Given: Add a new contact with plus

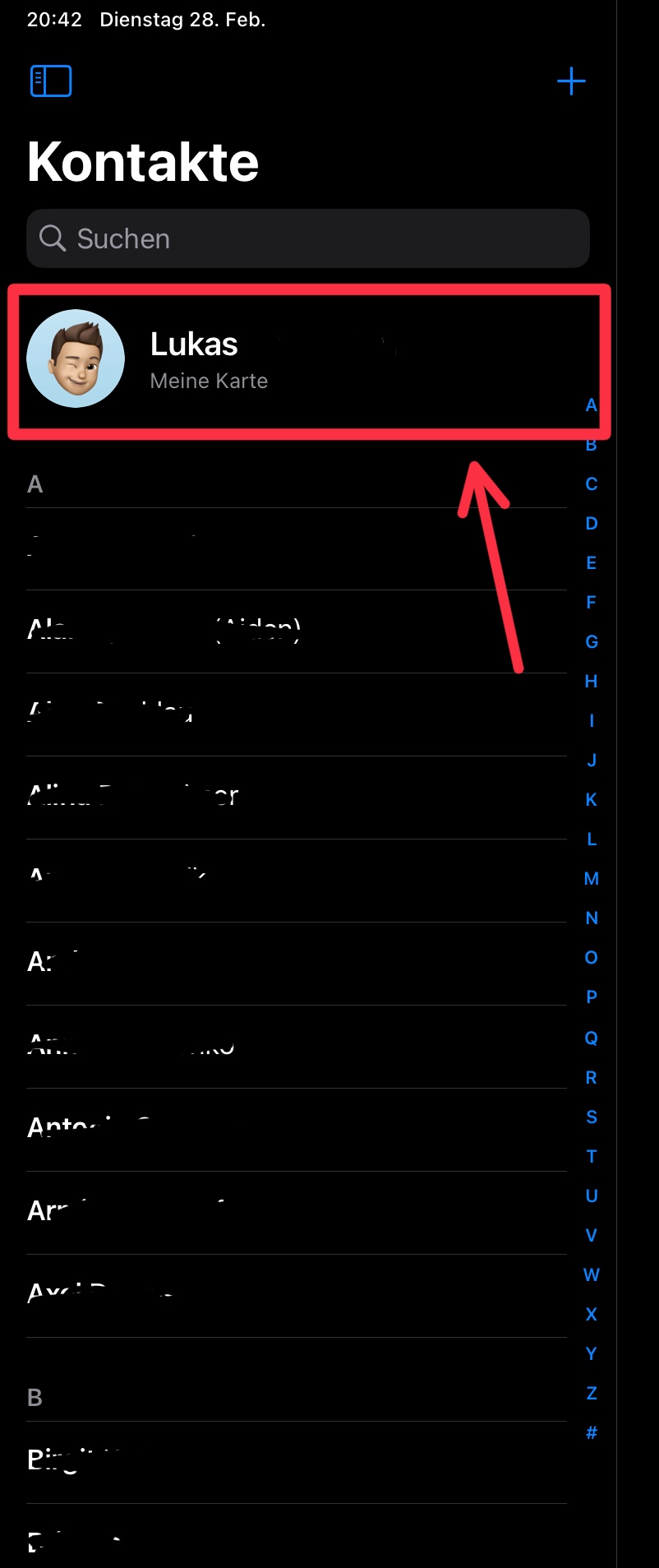Looking at the screenshot, I should pos(571,81).
